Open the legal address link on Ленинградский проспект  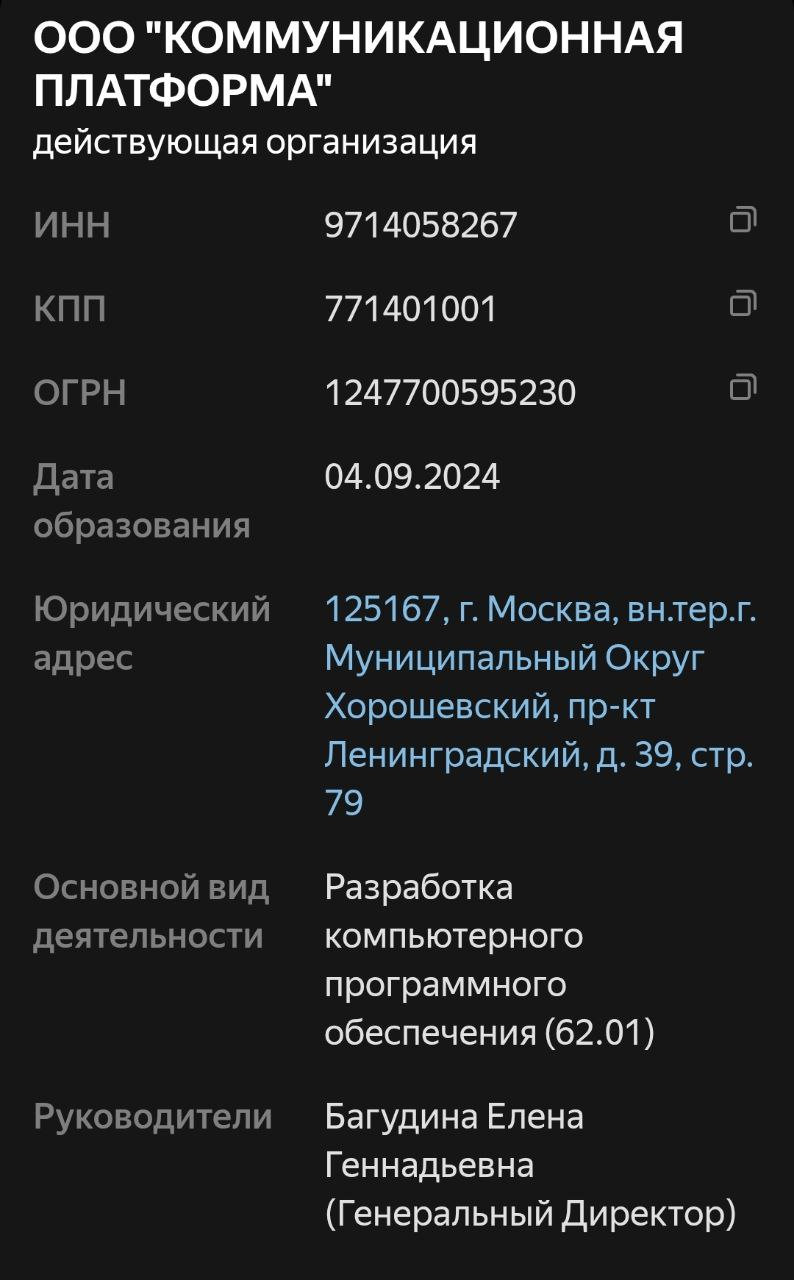538,706
